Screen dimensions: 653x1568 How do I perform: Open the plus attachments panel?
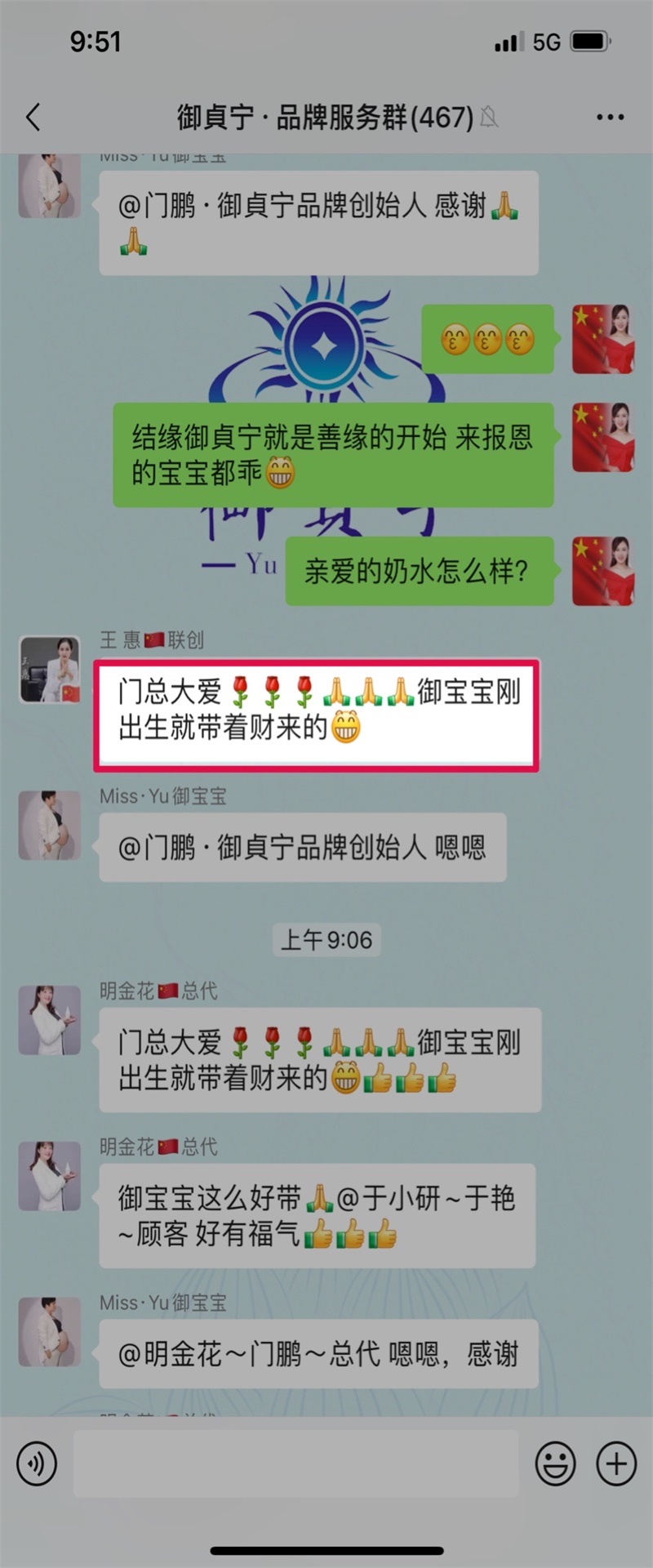(616, 1463)
